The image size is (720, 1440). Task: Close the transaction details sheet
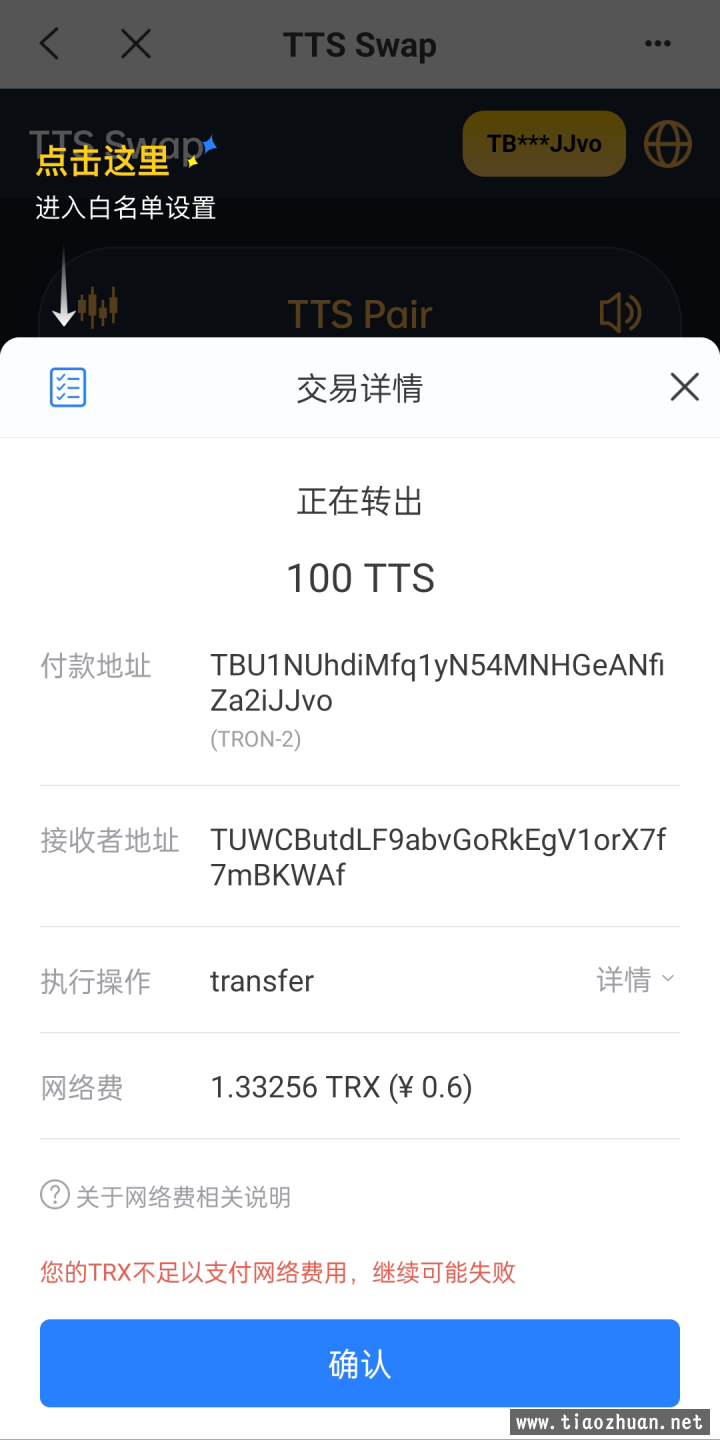[x=684, y=387]
